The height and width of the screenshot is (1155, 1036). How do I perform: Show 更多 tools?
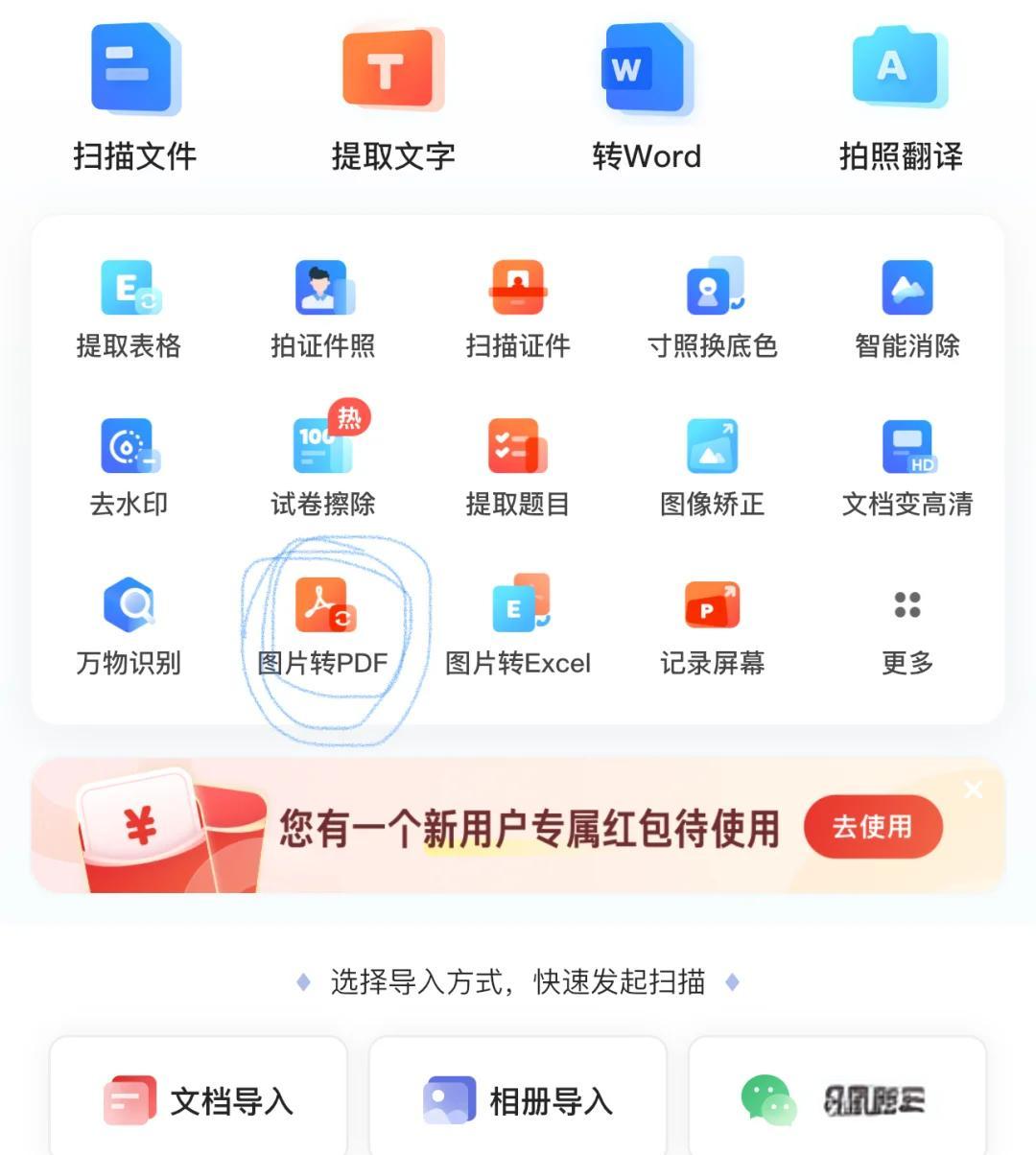pos(906,625)
